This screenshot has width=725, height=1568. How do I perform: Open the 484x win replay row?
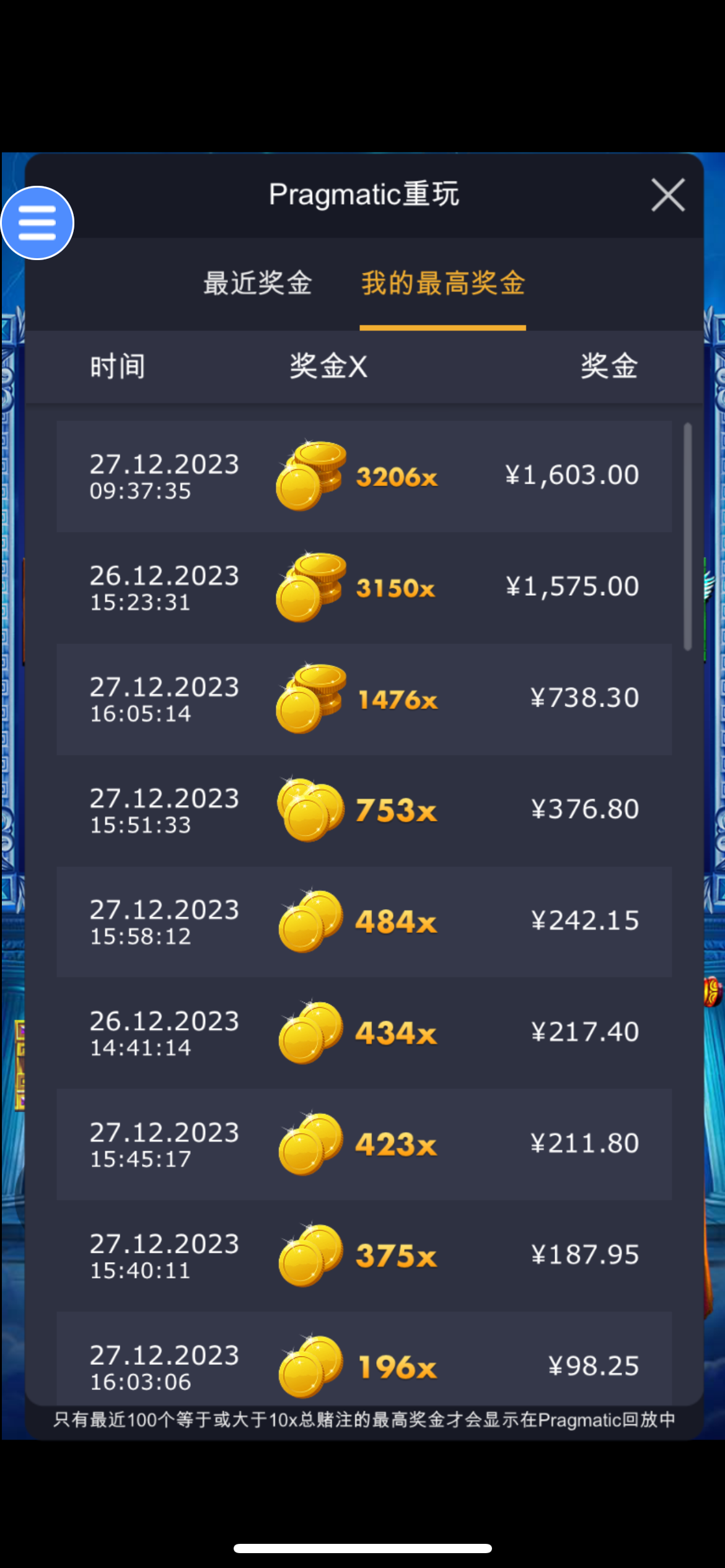[364, 921]
